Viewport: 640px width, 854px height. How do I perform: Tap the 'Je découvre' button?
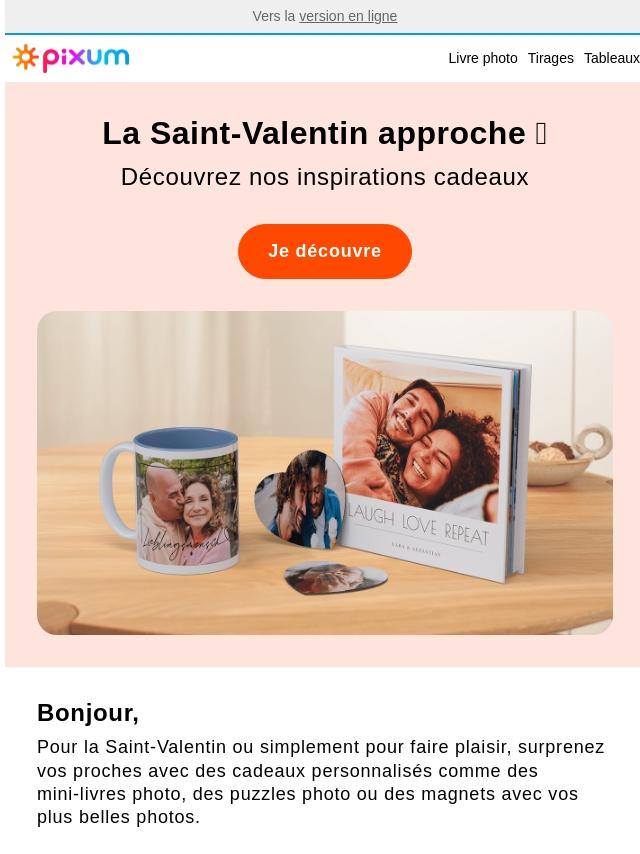324,251
